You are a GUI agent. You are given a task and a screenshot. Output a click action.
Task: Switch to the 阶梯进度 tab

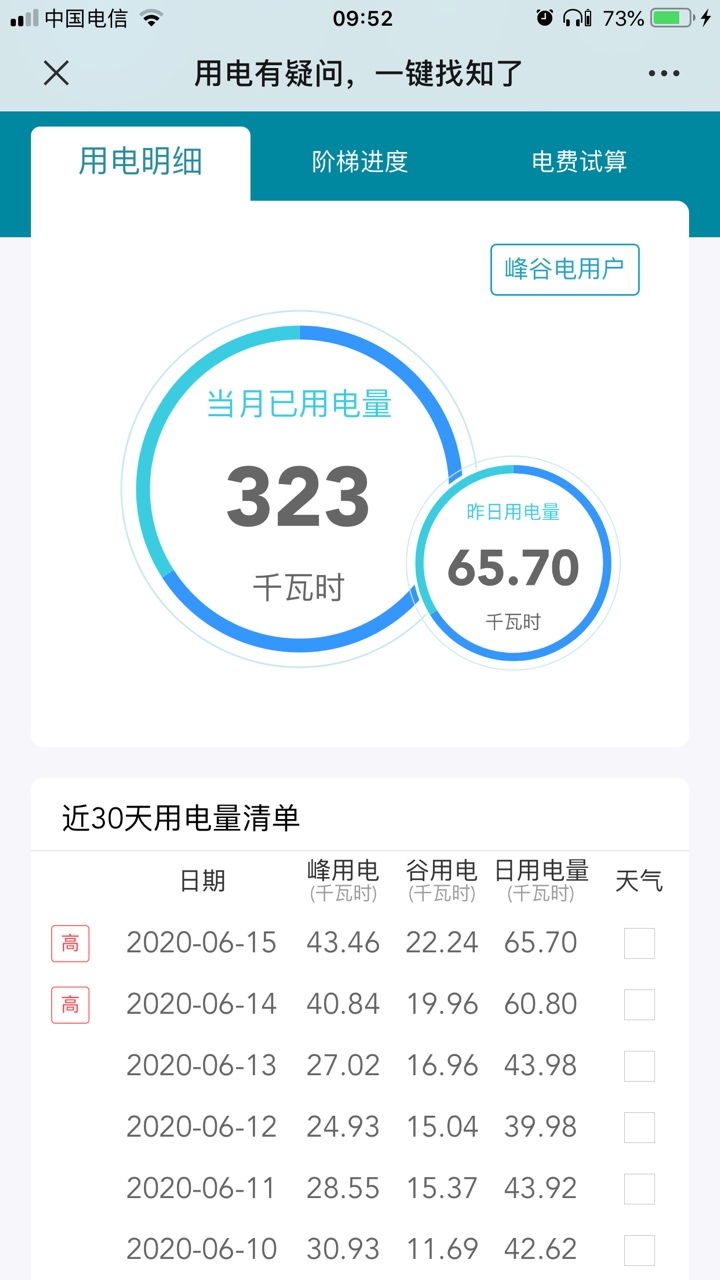click(x=360, y=162)
